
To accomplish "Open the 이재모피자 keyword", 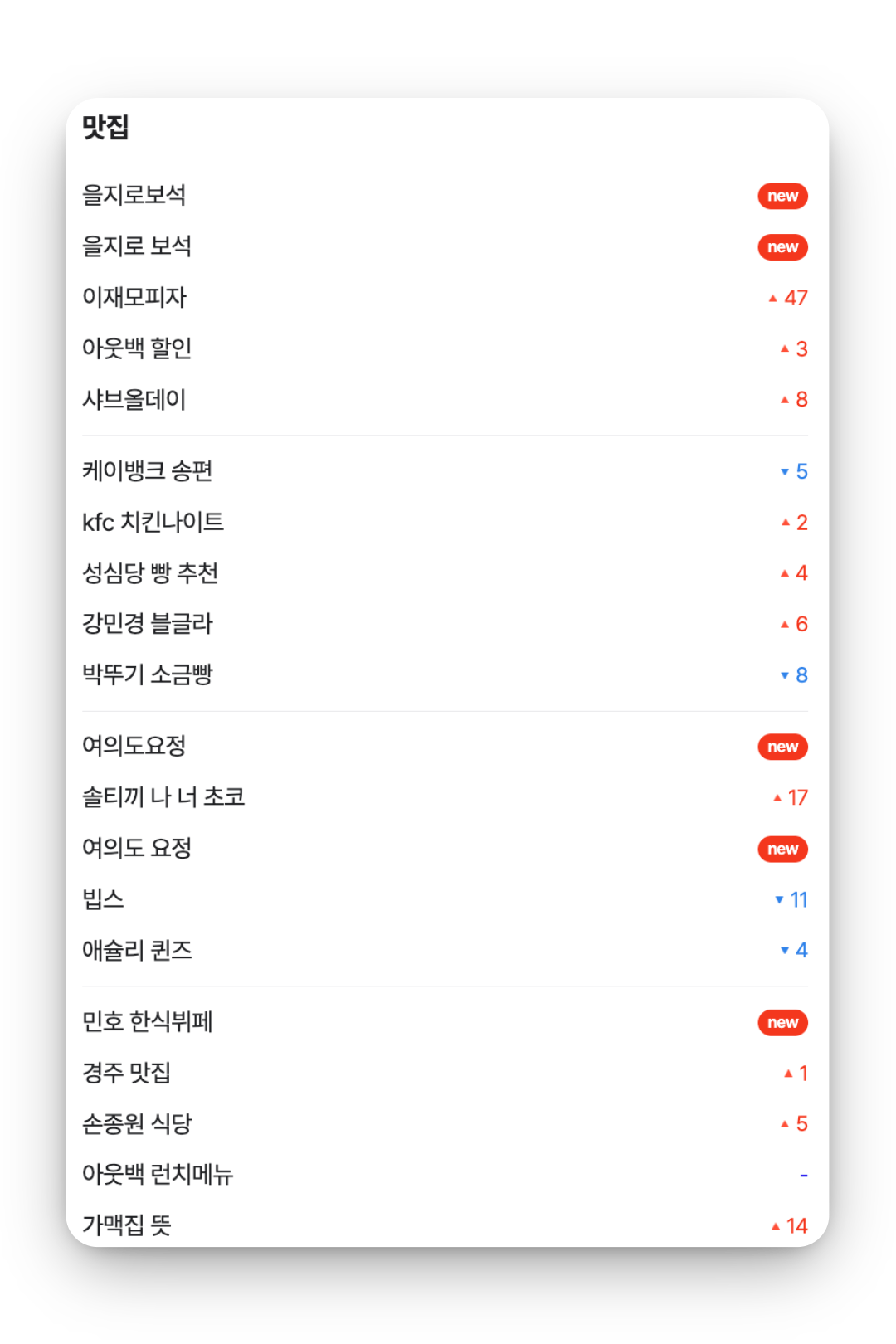I will [134, 297].
